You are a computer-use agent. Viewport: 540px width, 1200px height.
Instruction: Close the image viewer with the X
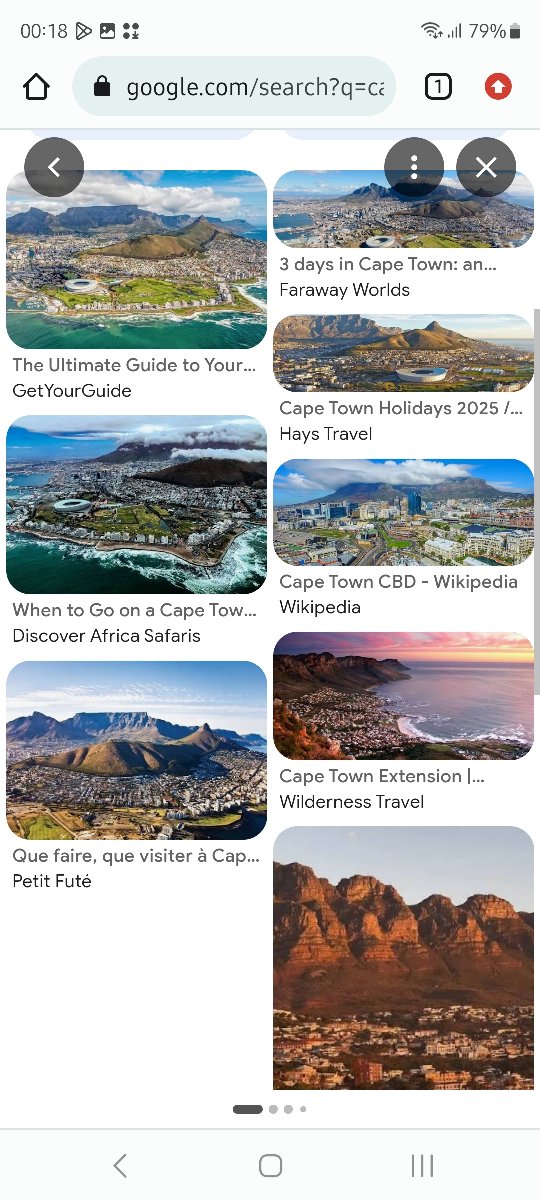pos(486,167)
